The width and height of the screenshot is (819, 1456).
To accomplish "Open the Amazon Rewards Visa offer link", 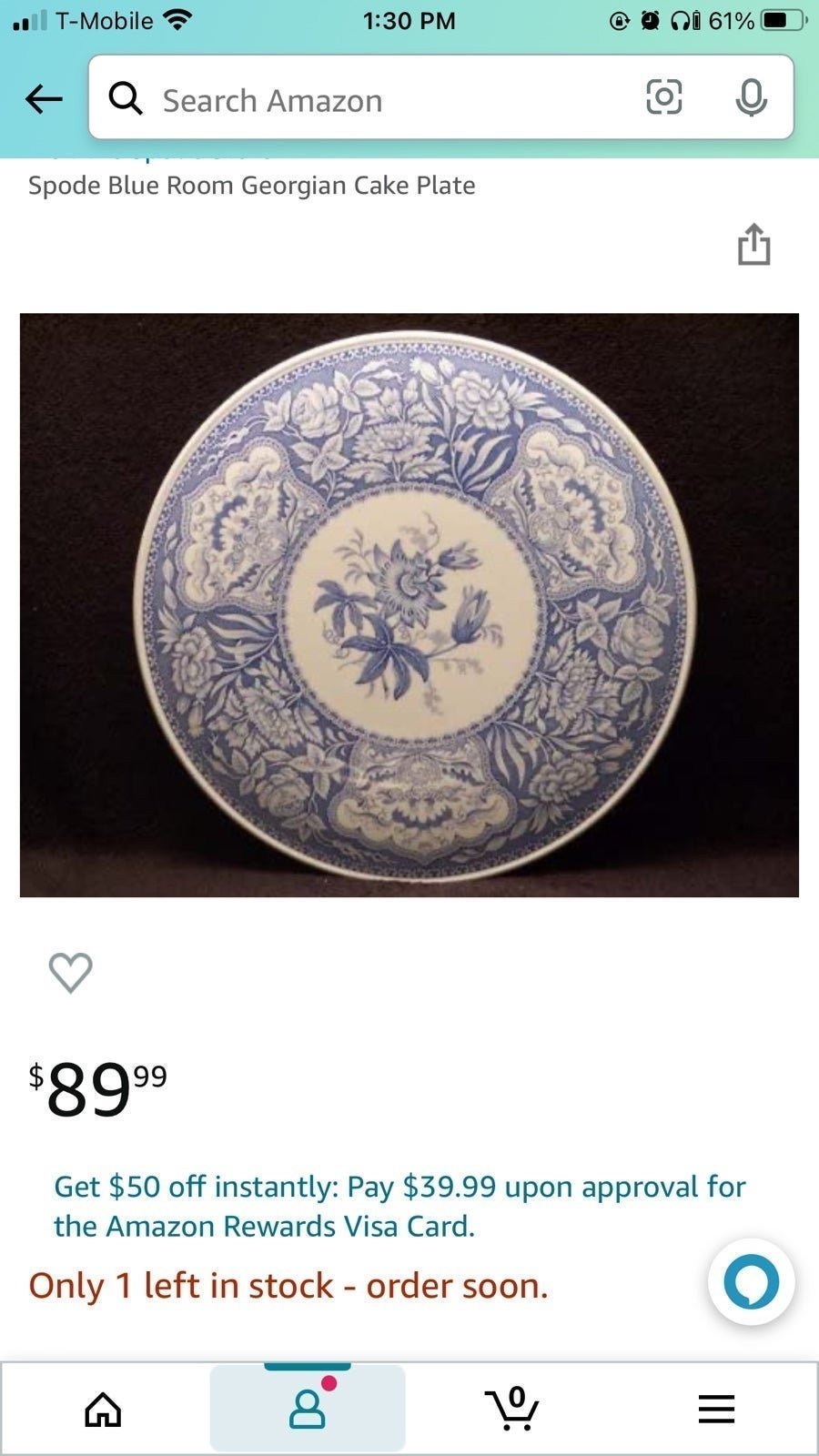I will [399, 1207].
